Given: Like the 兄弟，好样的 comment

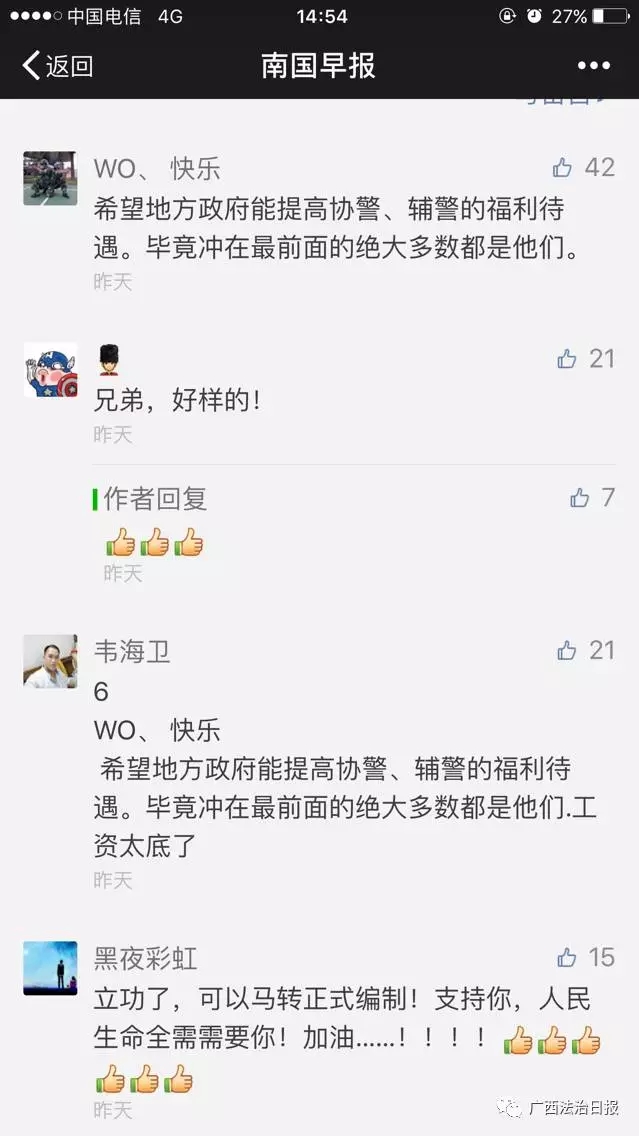Looking at the screenshot, I should tap(566, 358).
